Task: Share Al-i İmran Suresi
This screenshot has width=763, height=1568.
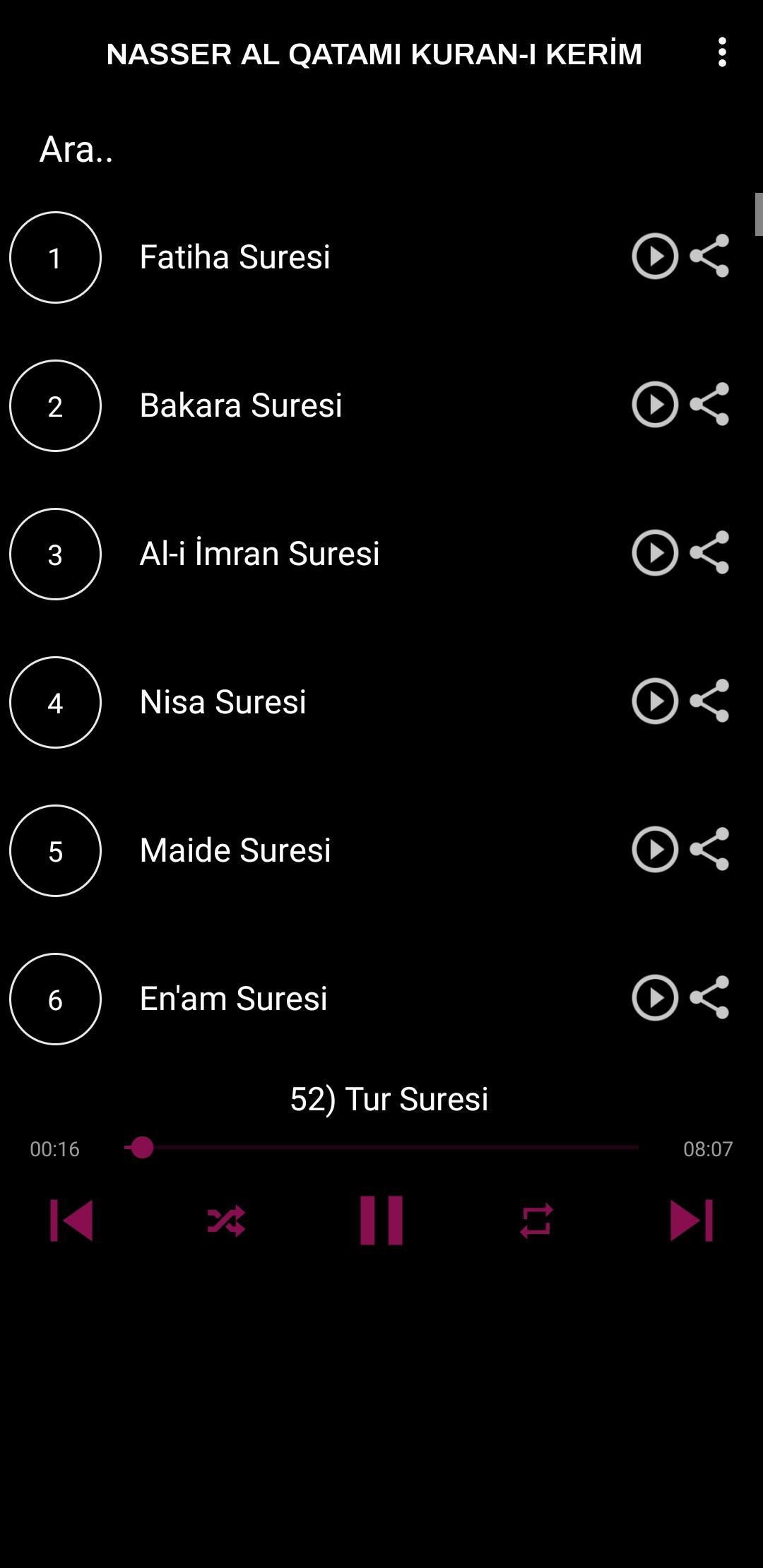Action: [709, 553]
